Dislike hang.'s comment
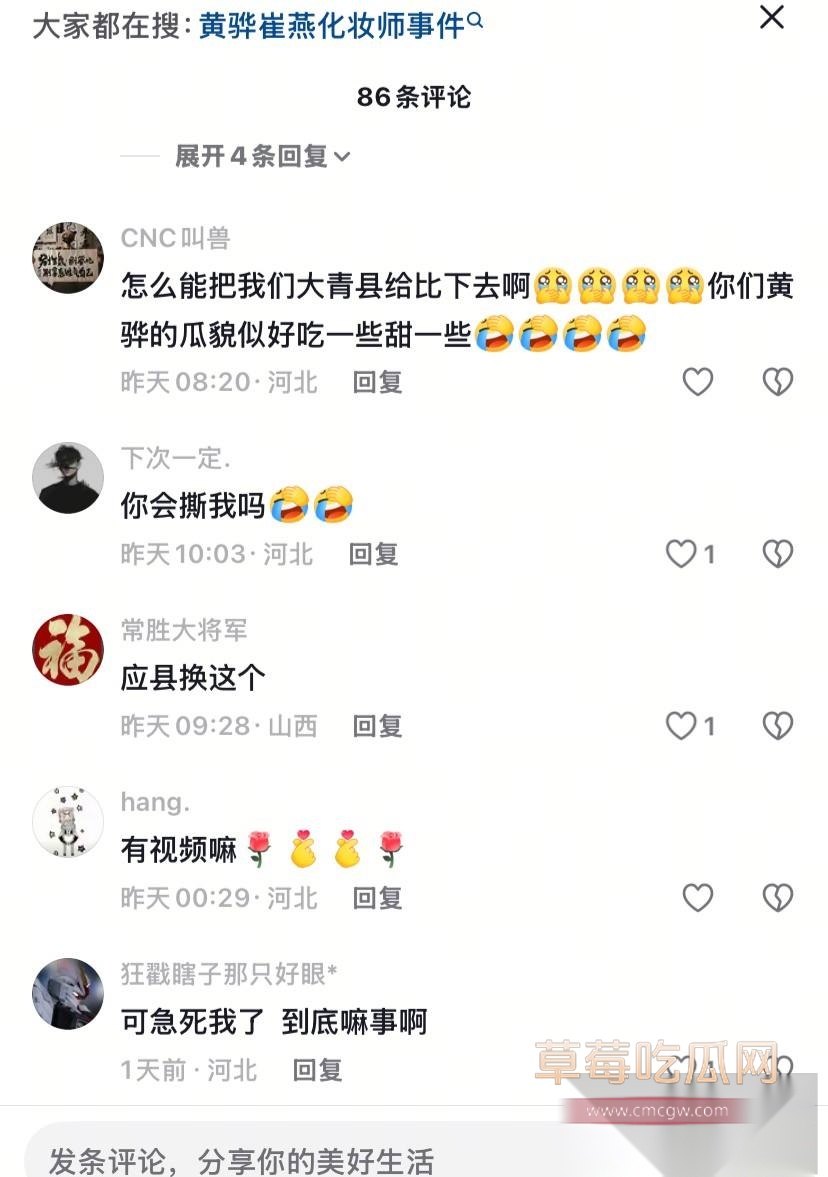This screenshot has width=828, height=1177. 777,897
